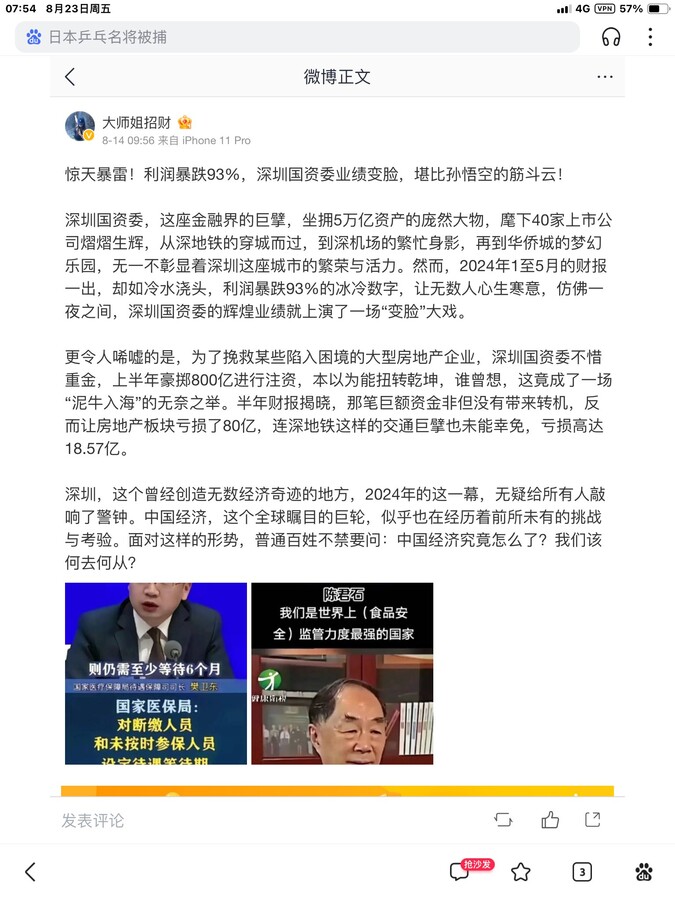This screenshot has height=900, width=675.
Task: Open the tab switcher showing 3
Action: pyautogui.click(x=582, y=872)
